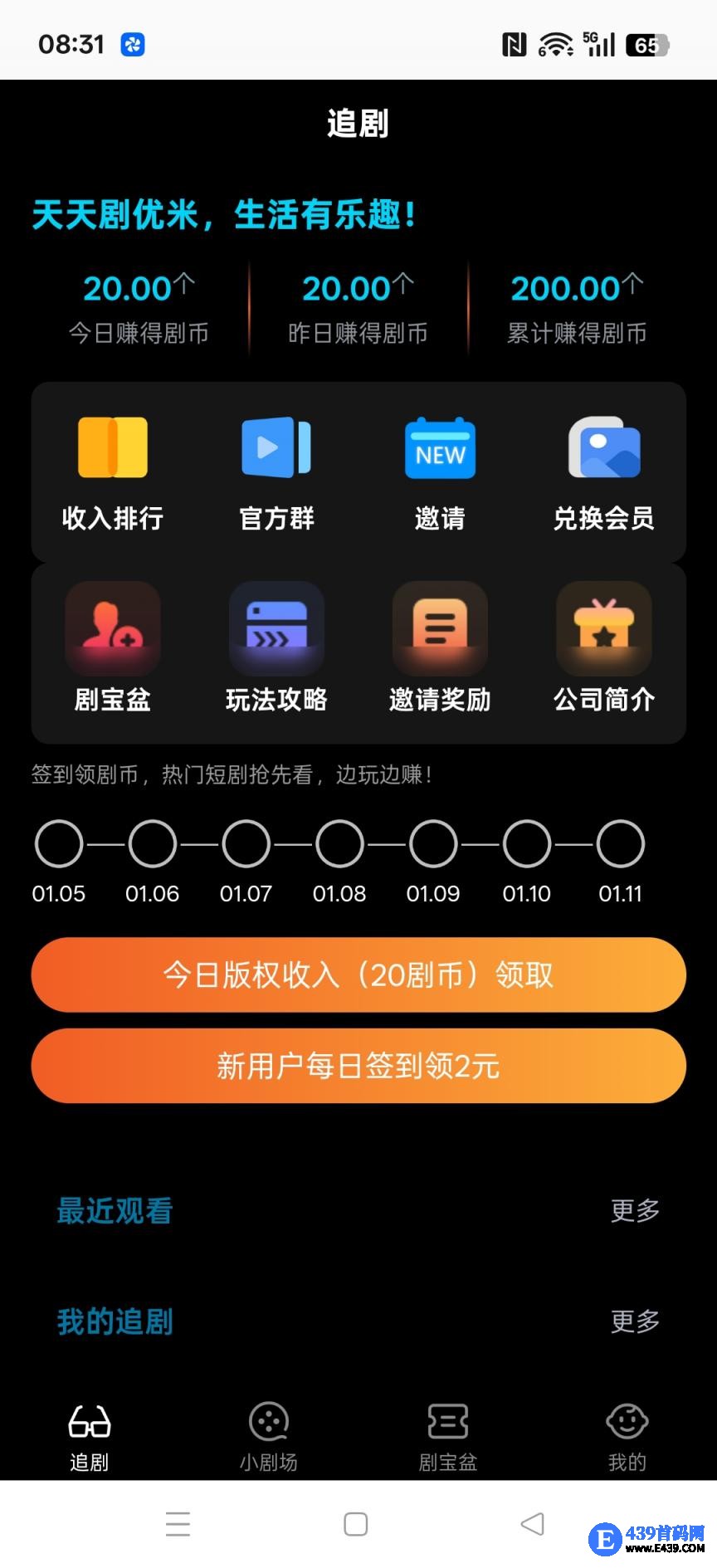717x1568 pixels.
Task: Show 更多 for 最近观看
Action: pyautogui.click(x=635, y=1210)
